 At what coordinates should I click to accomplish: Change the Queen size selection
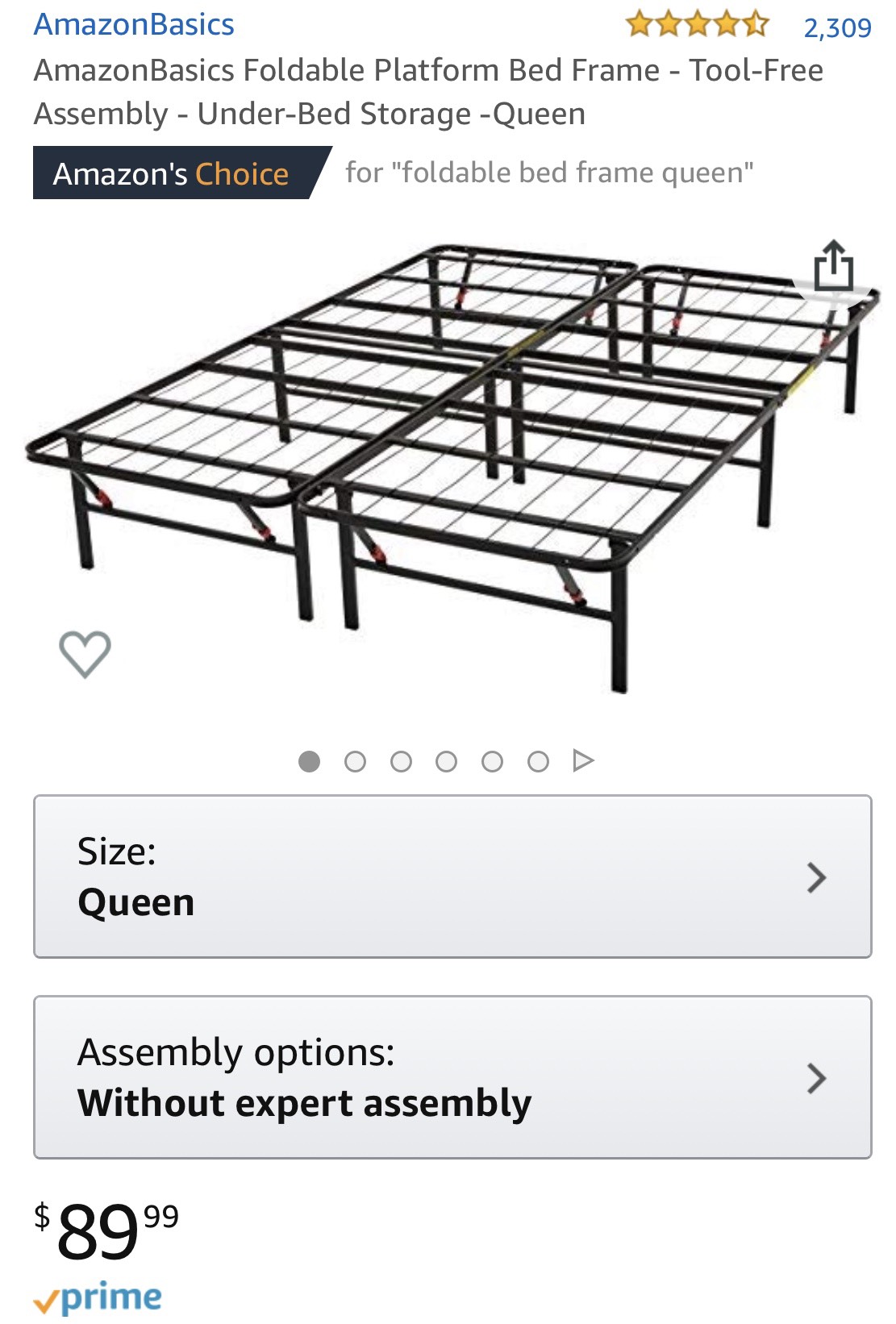(x=452, y=876)
